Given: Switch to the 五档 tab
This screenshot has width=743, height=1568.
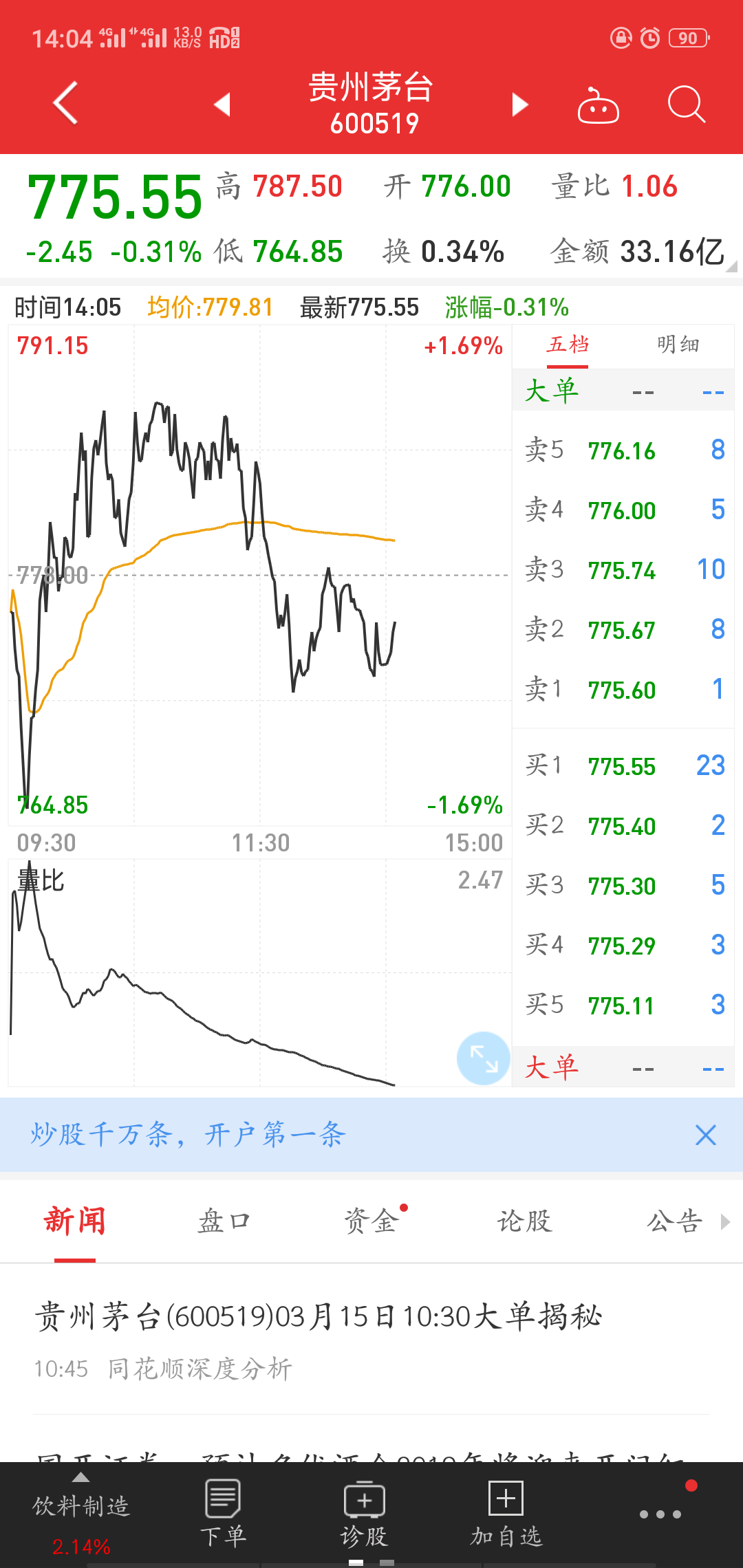Looking at the screenshot, I should click(568, 345).
